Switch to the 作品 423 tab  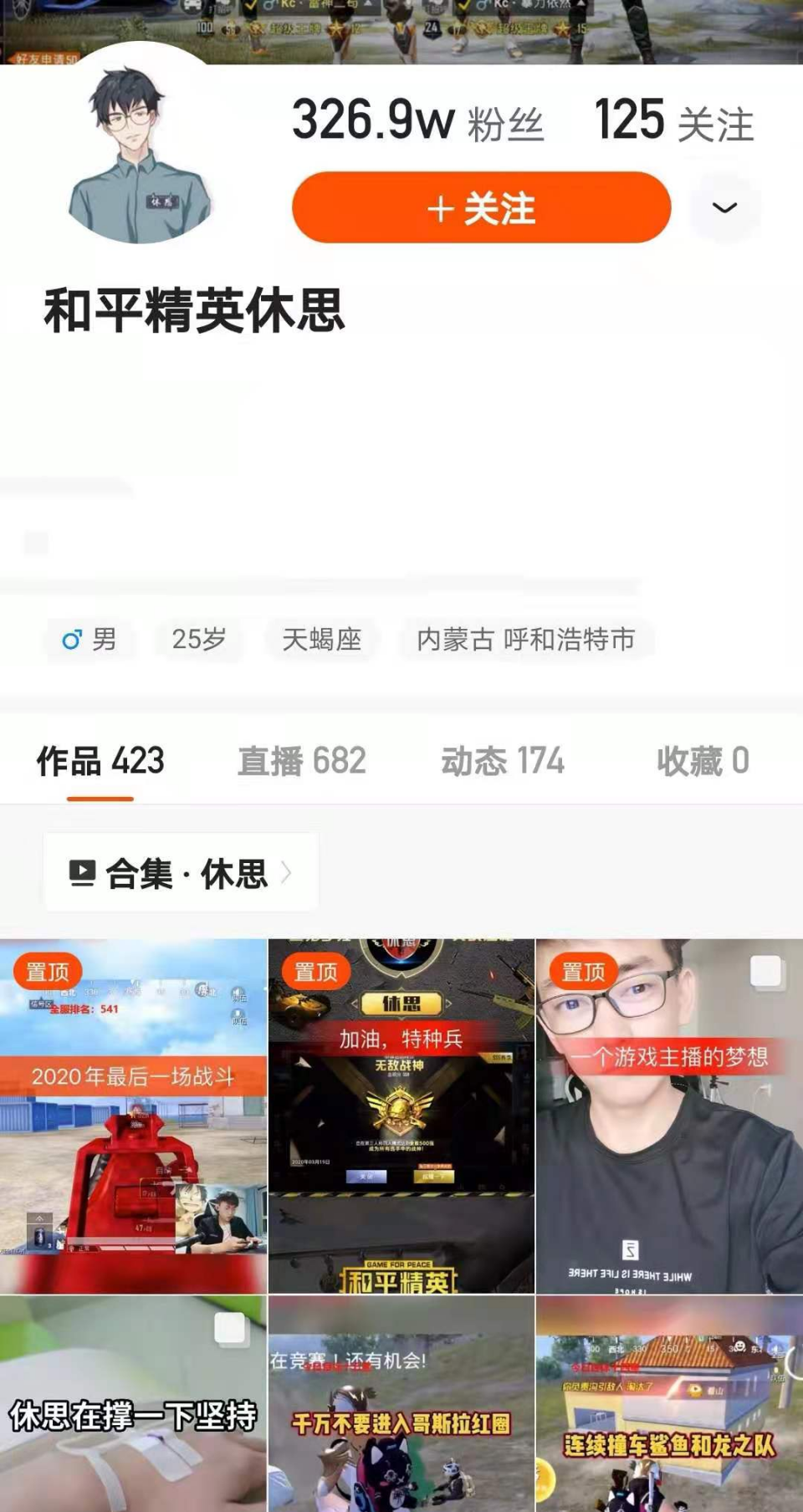[100, 761]
